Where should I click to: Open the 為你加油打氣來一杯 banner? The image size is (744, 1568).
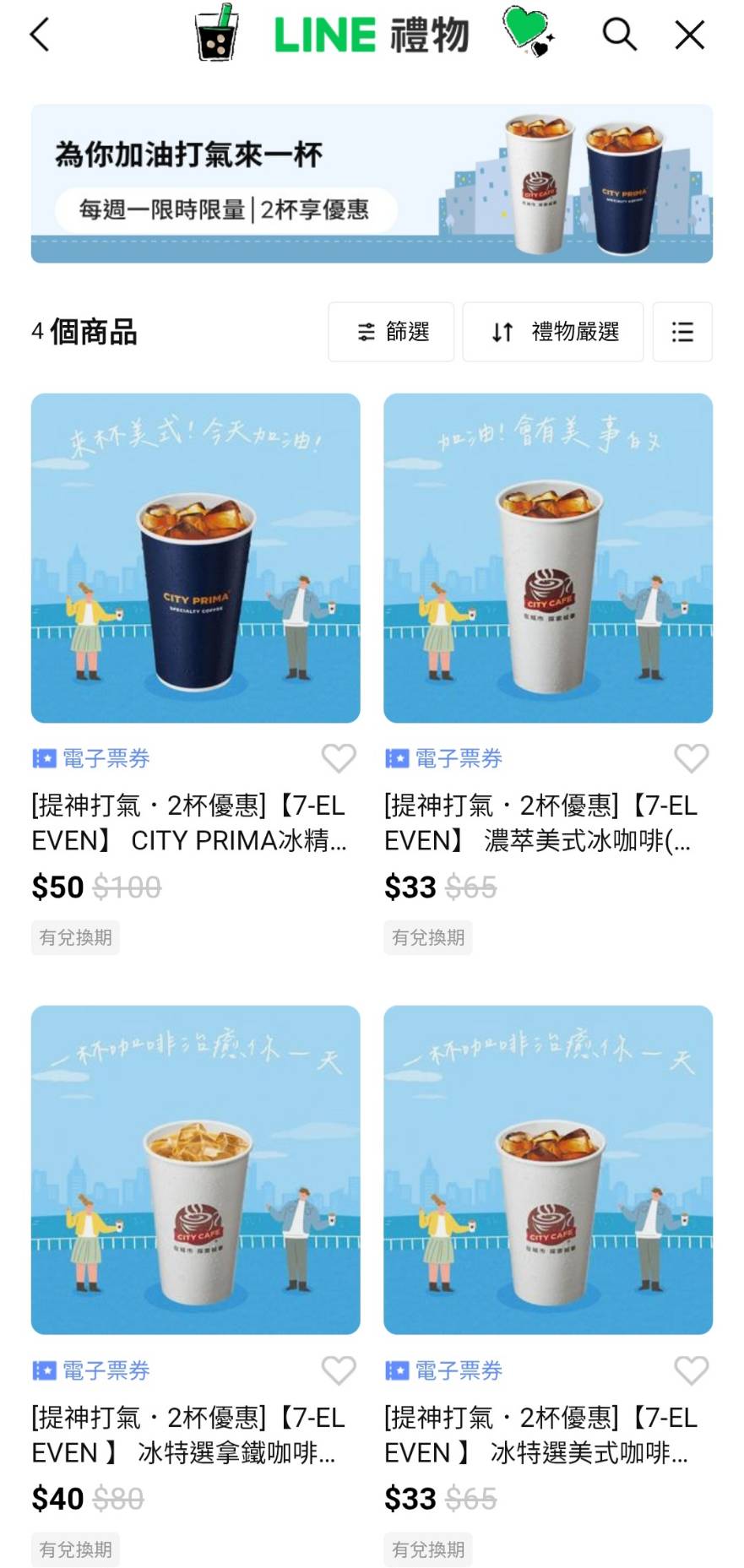[372, 183]
